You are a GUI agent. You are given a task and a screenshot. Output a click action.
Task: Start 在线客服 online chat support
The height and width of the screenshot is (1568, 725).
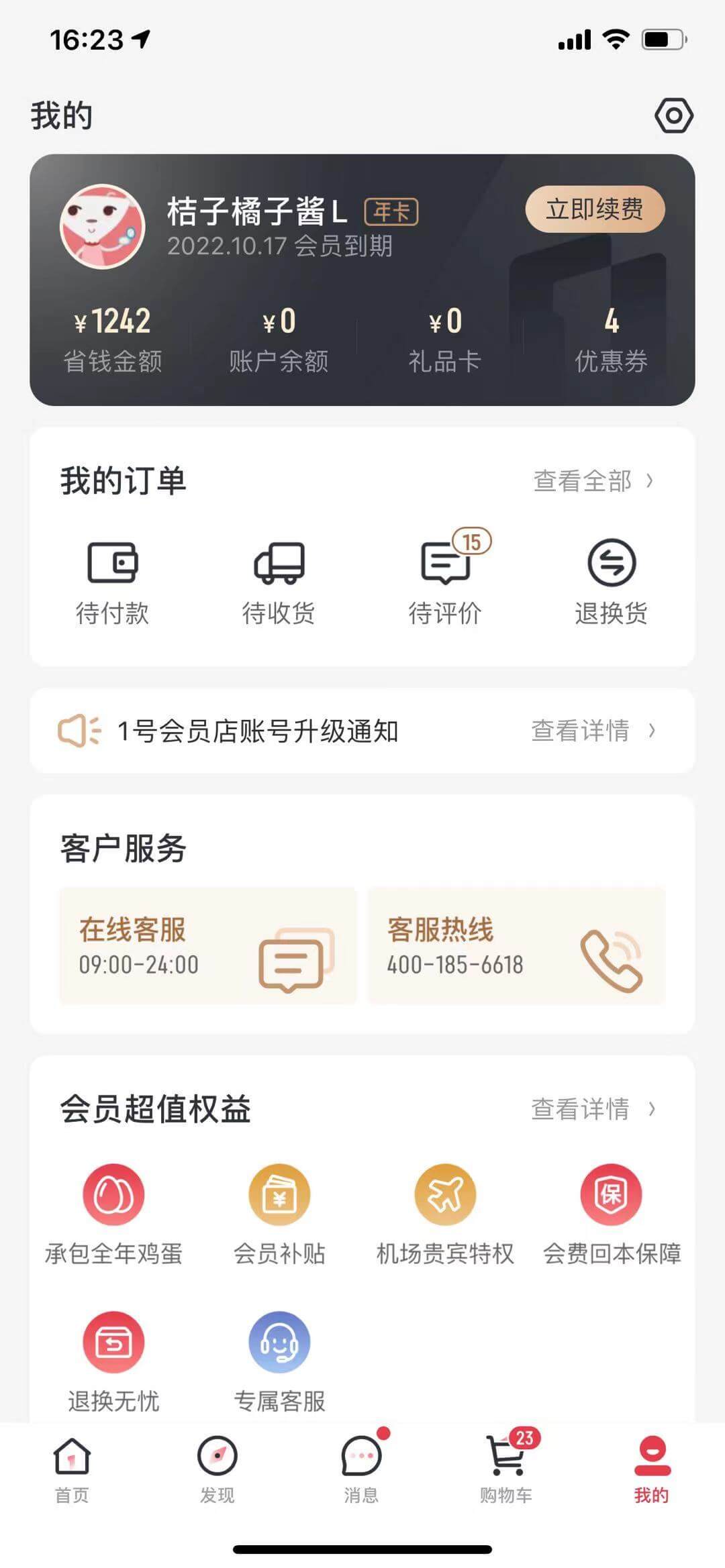pos(208,946)
